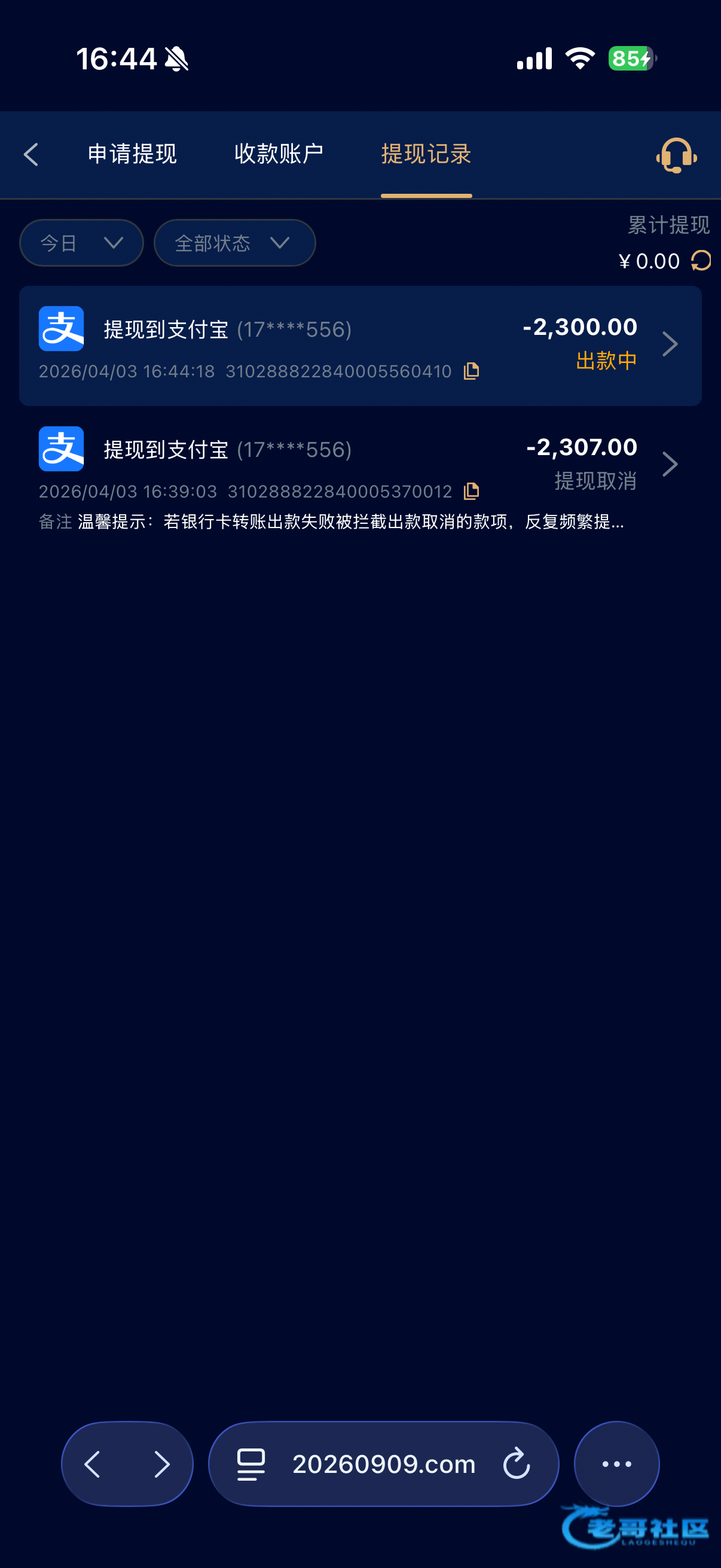Tap the 20260909.com address bar
721x1568 pixels.
point(383,1464)
